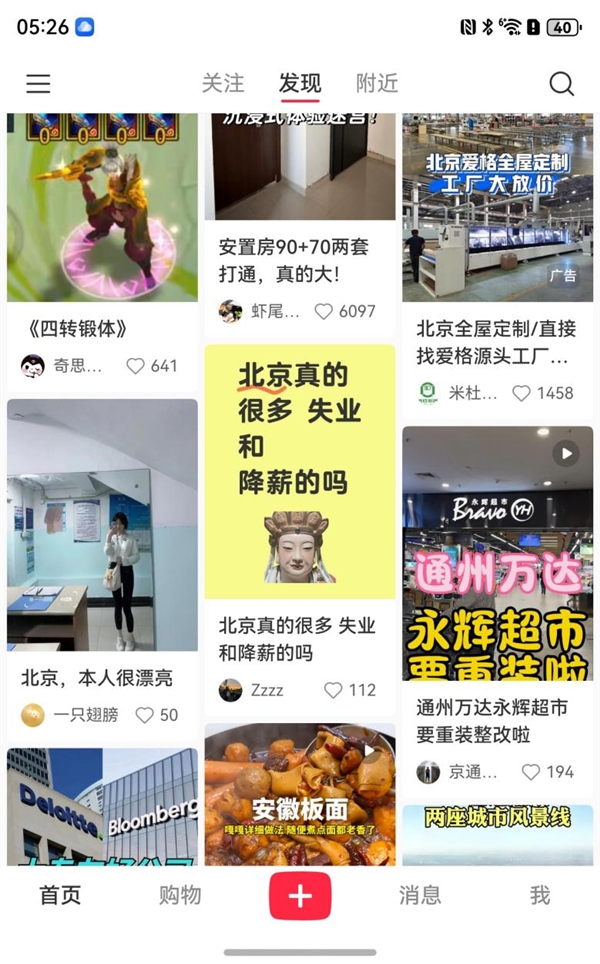Open the 北京真的很多失业和降薪的吗 post
The width and height of the screenshot is (600, 964).
click(x=300, y=472)
